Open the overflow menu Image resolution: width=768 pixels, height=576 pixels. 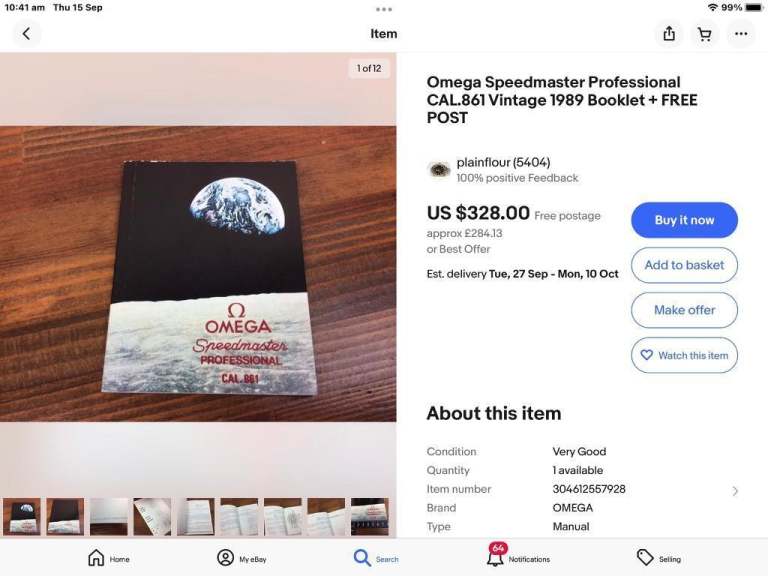pyautogui.click(x=740, y=34)
